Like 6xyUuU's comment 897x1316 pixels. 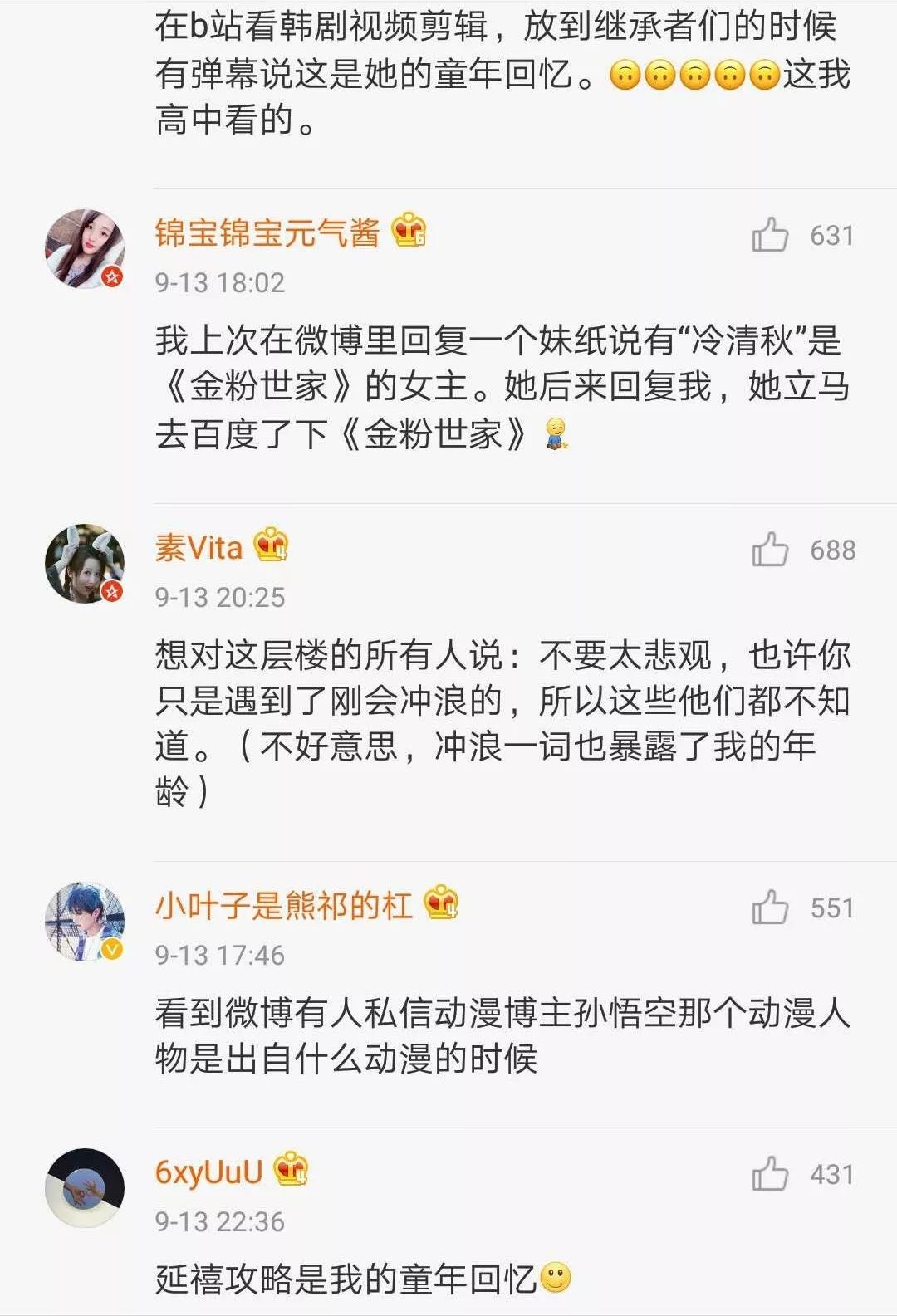click(770, 1174)
